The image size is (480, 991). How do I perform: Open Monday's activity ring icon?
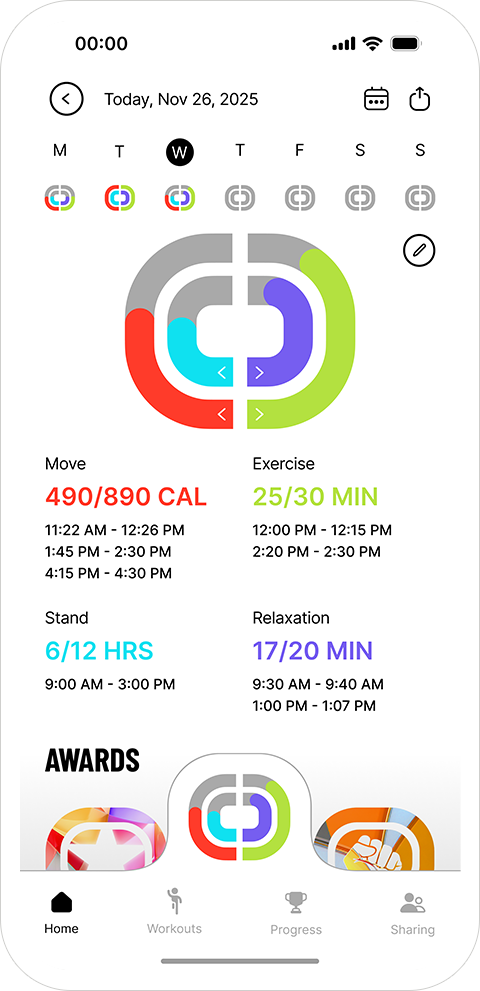(x=60, y=198)
